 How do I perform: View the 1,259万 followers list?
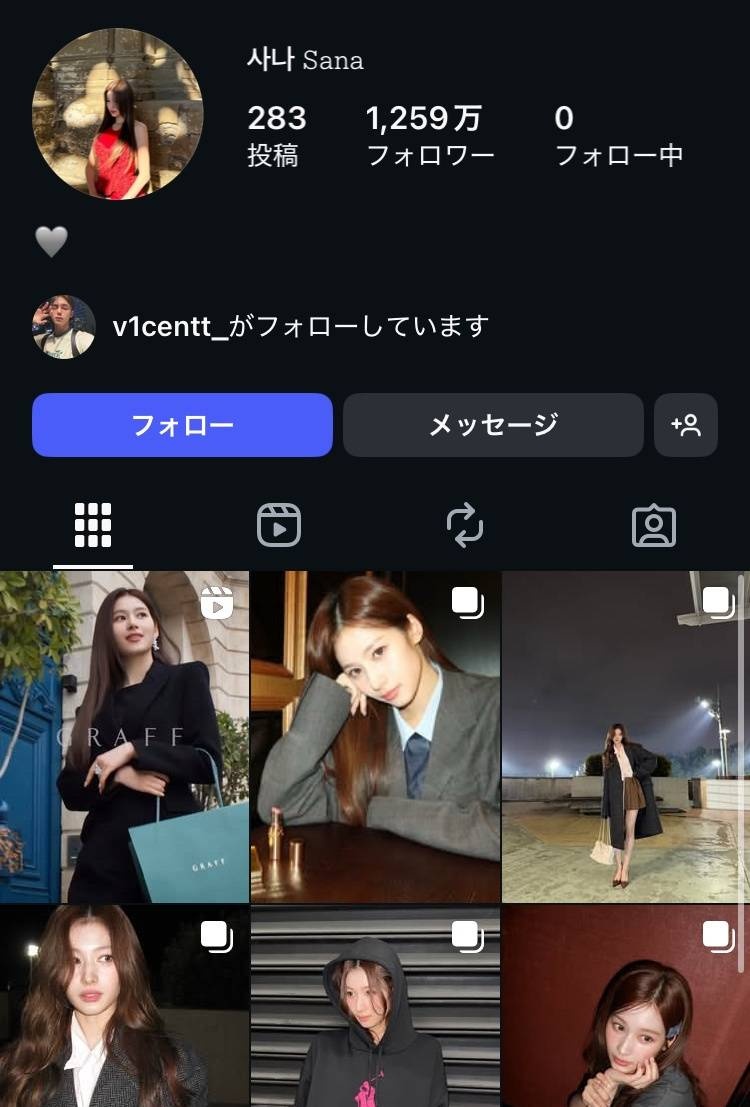430,135
